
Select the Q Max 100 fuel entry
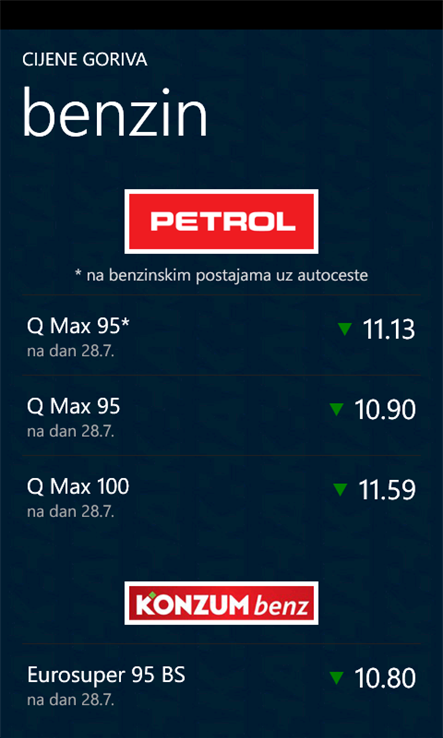pyautogui.click(x=221, y=496)
